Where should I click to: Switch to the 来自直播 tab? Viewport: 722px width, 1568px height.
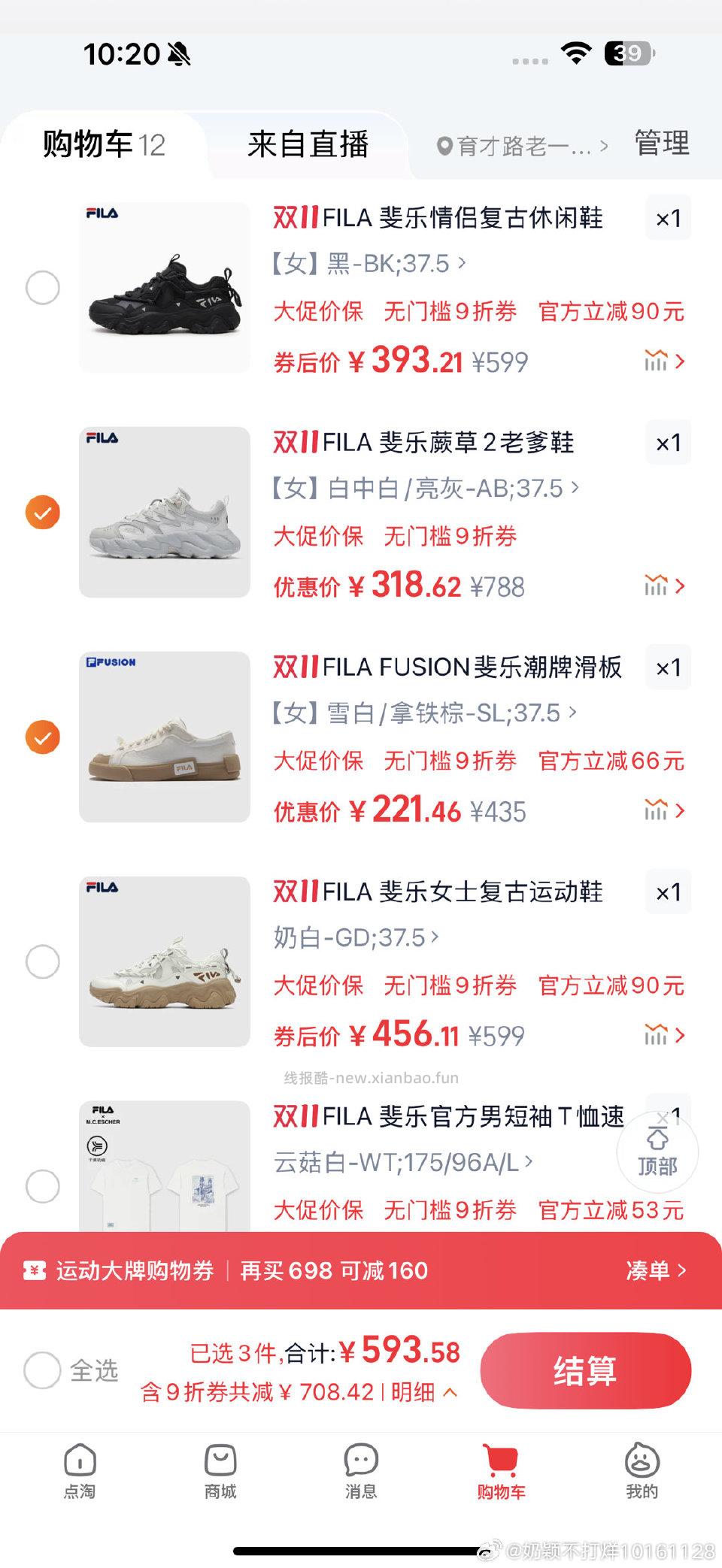pyautogui.click(x=308, y=144)
